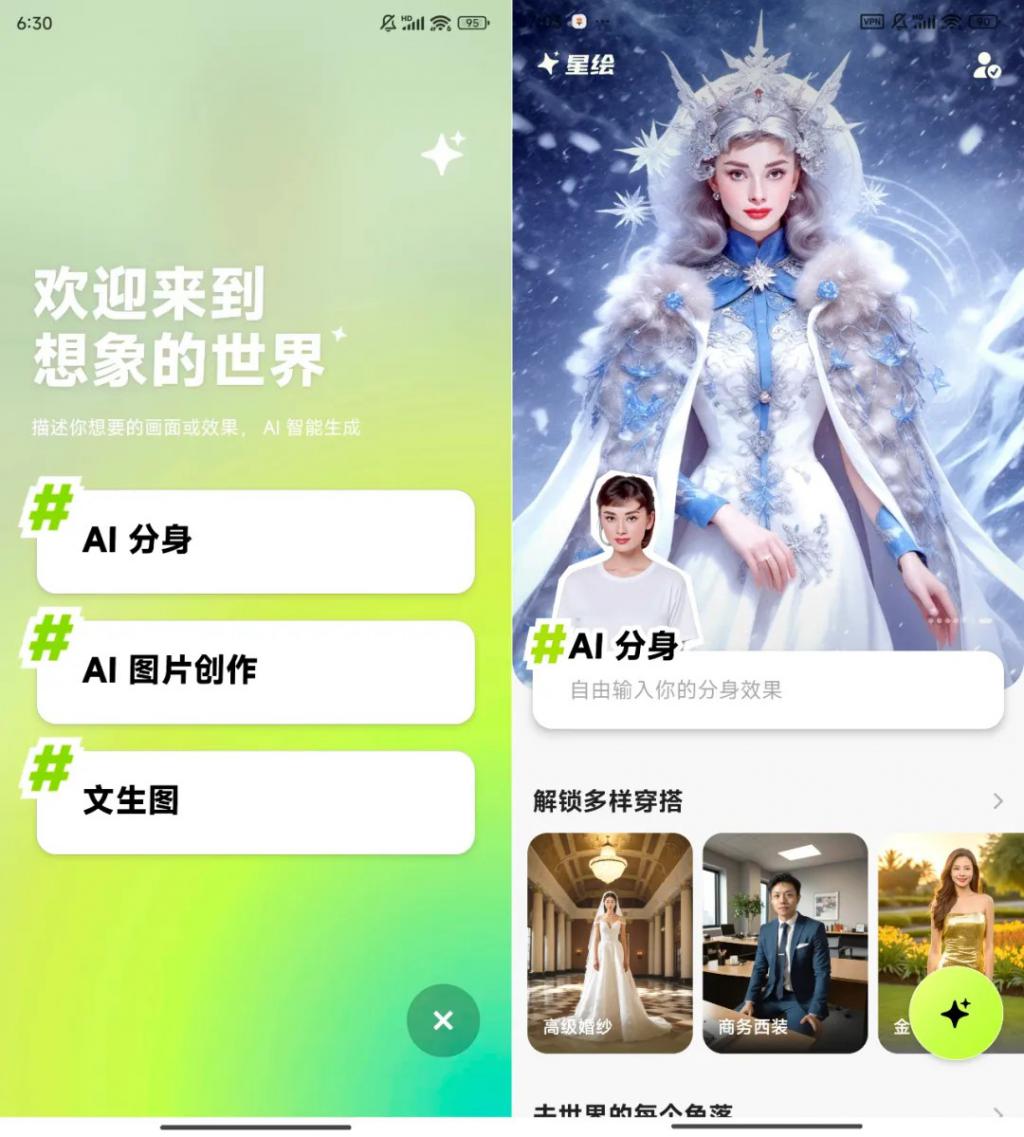This screenshot has width=1024, height=1137.
Task: Tap the 自由输入你的分身效果 input field
Action: point(767,690)
